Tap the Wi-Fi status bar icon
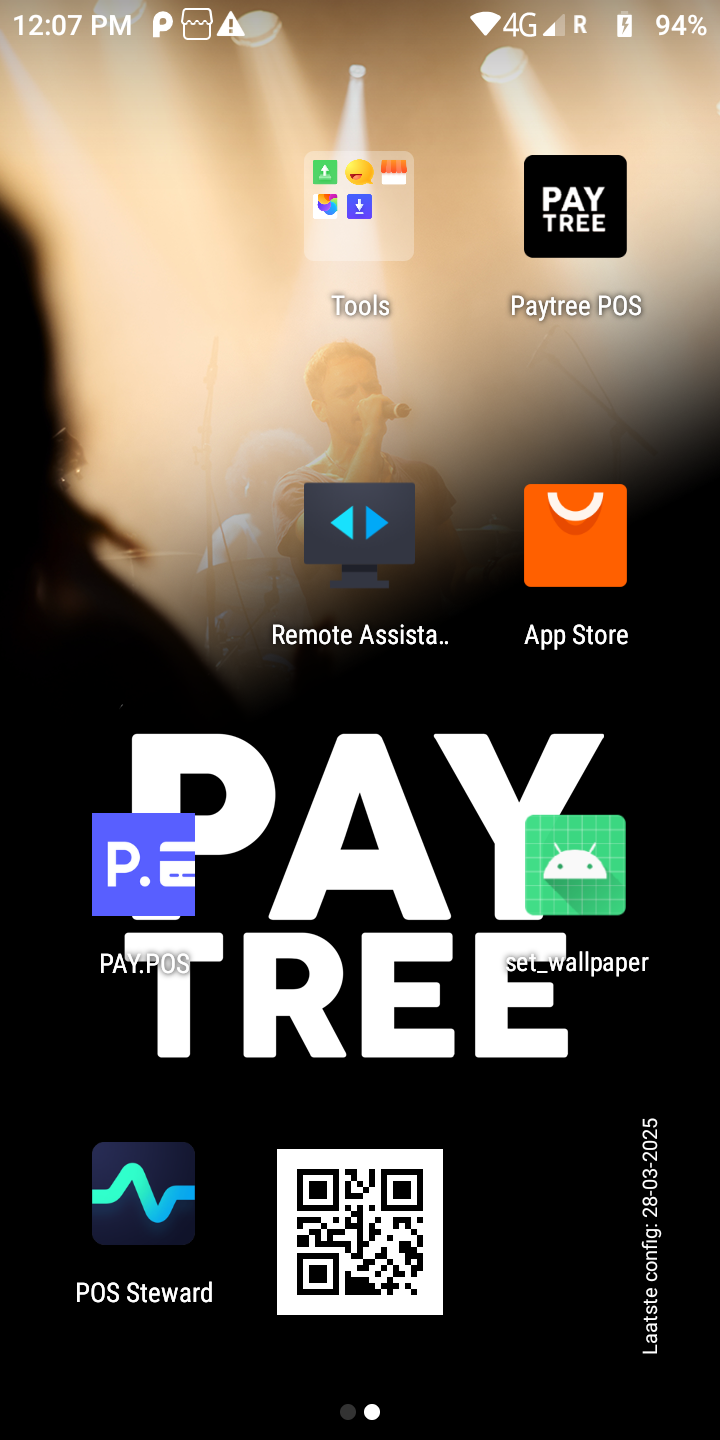Image resolution: width=720 pixels, height=1440 pixels. 487,25
